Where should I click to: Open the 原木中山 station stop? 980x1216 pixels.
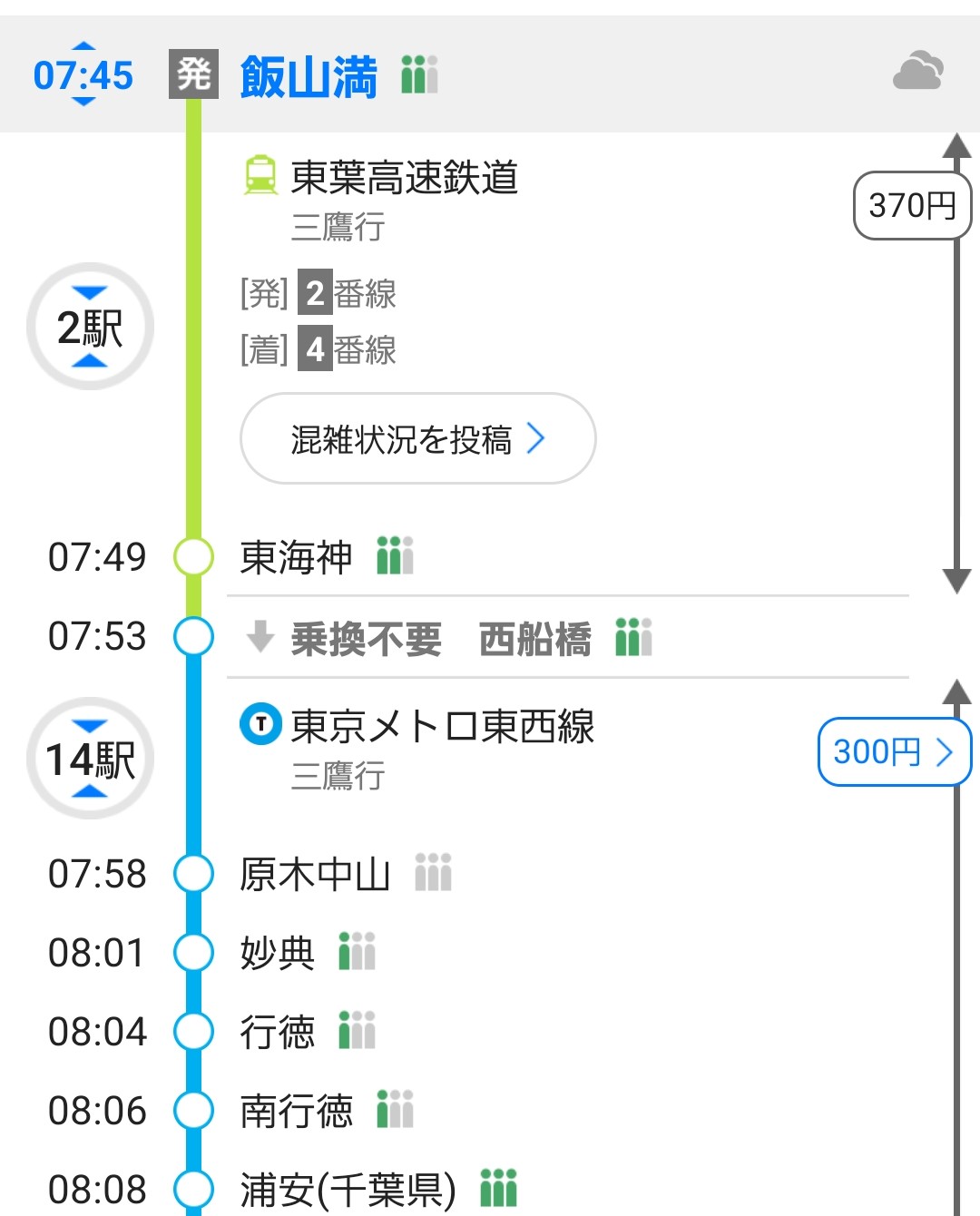click(314, 874)
